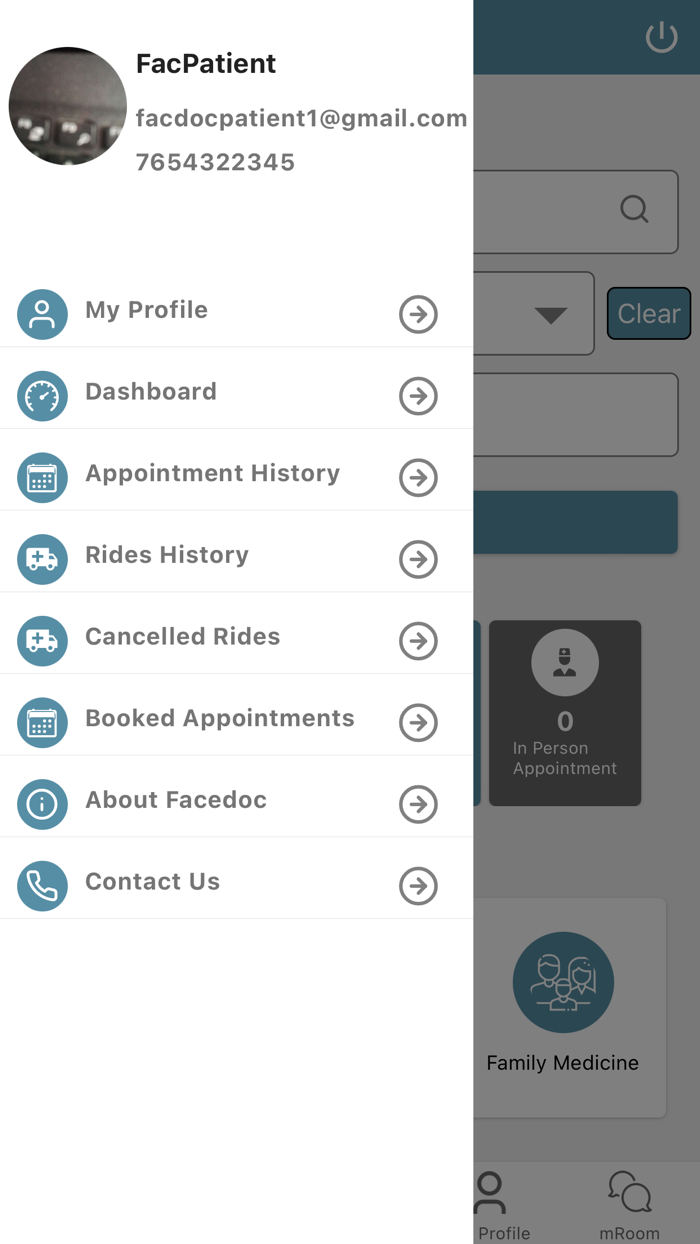Select Contact Us
The width and height of the screenshot is (700, 1244).
pyautogui.click(x=236, y=886)
